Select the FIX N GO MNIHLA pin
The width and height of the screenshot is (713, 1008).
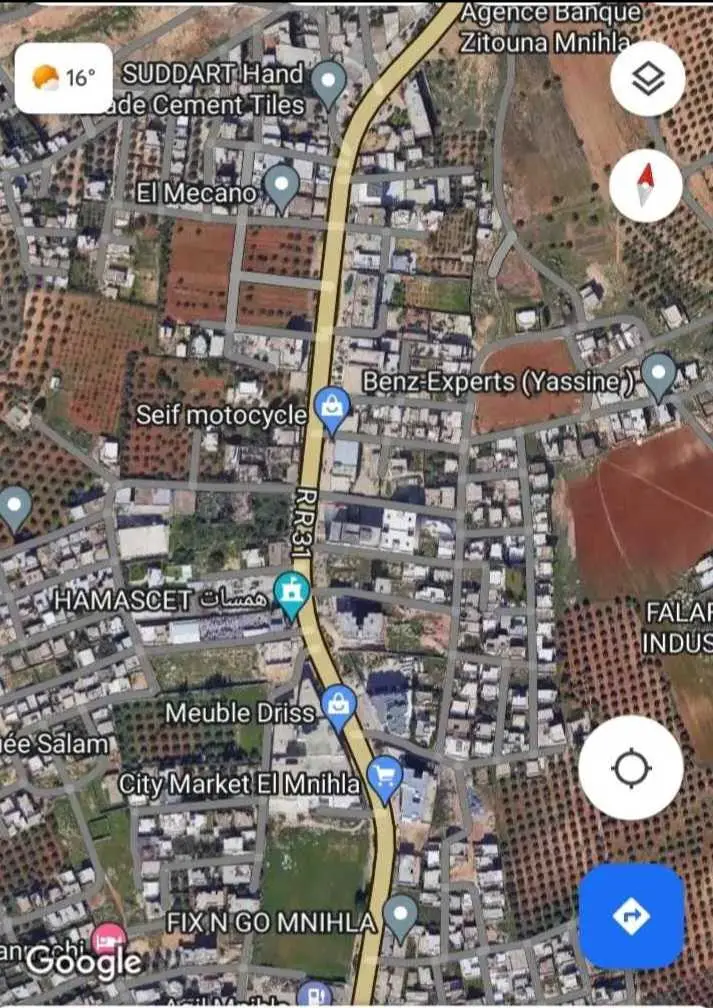[400, 915]
